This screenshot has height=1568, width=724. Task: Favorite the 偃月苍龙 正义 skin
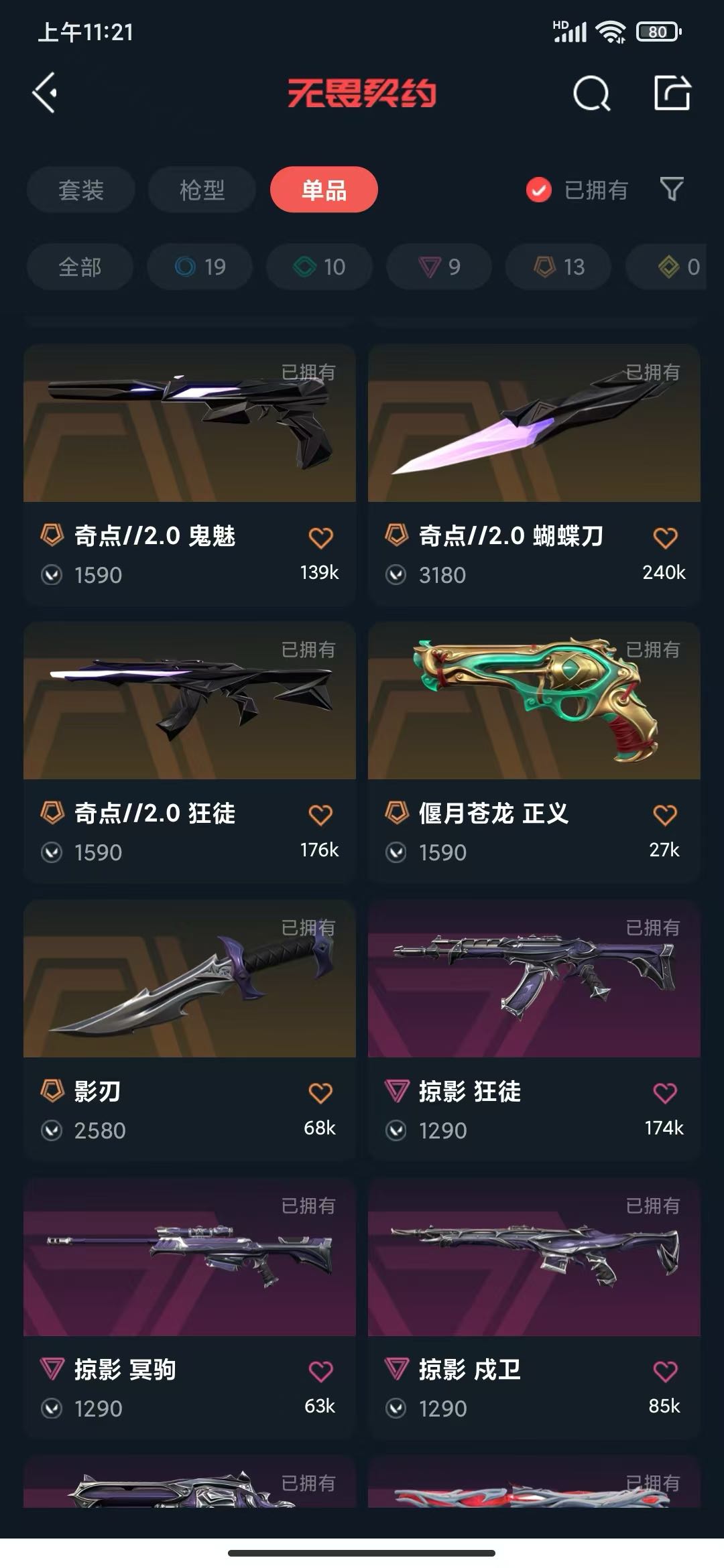665,815
